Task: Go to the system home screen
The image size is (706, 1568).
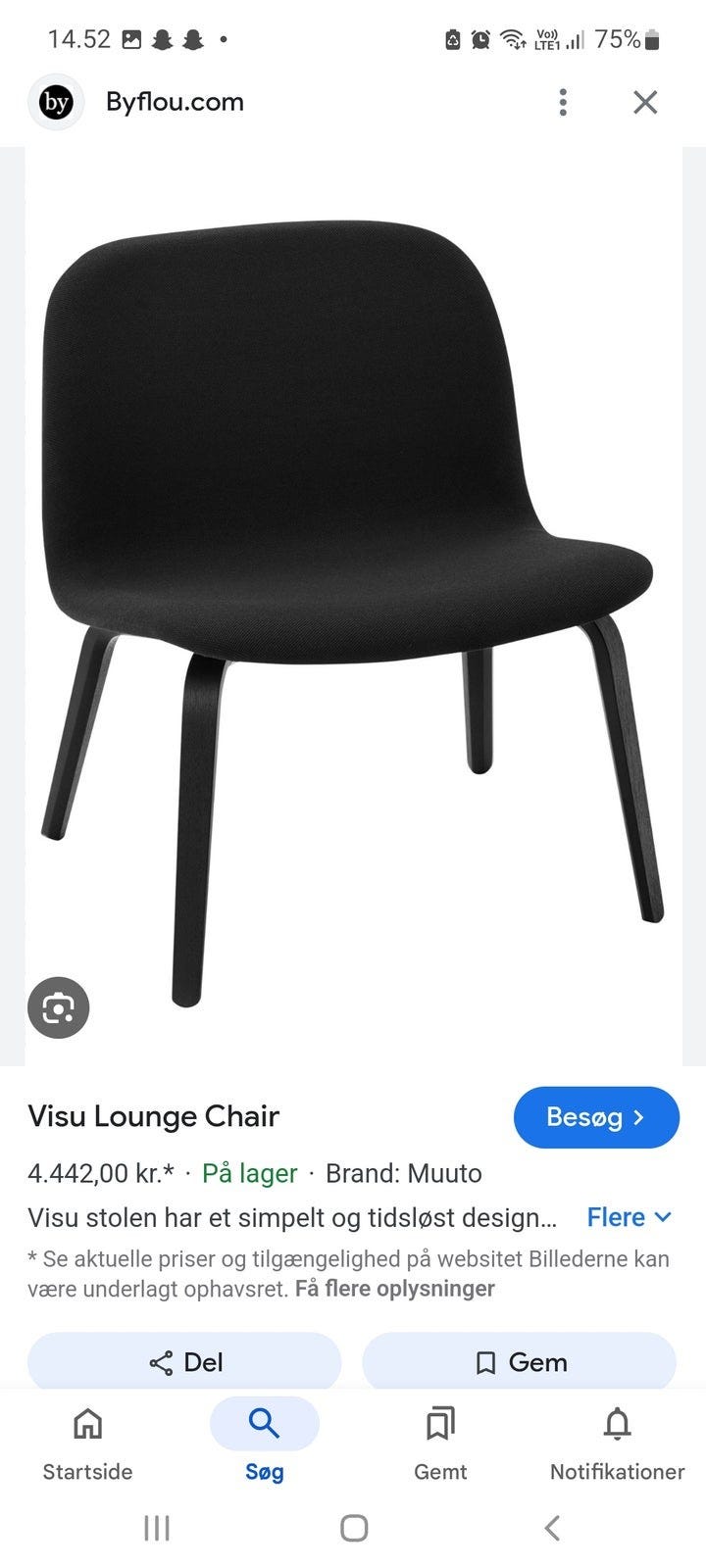Action: pyautogui.click(x=354, y=1528)
